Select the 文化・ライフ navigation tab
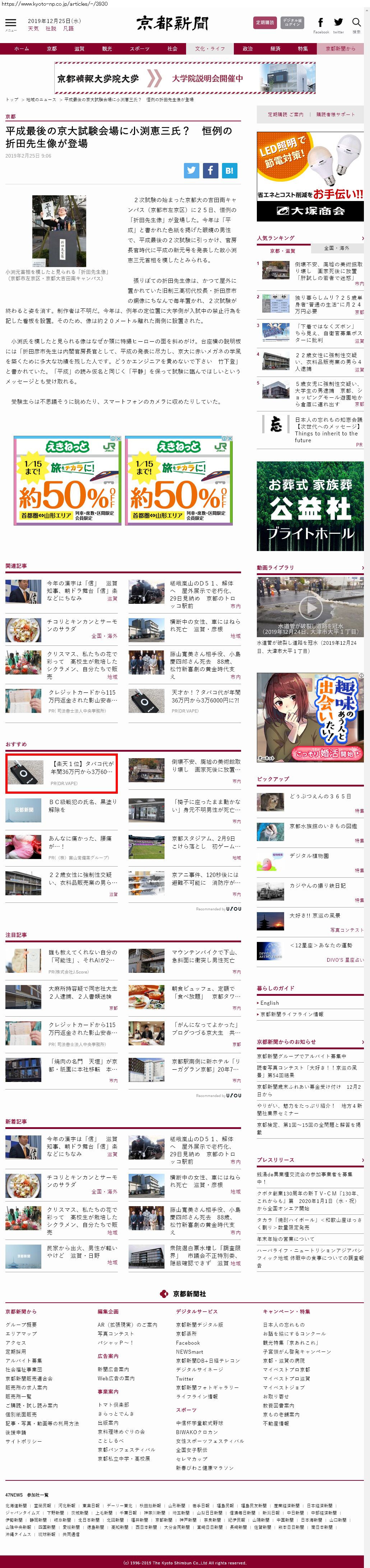Image resolution: width=370 pixels, height=1568 pixels. click(210, 49)
